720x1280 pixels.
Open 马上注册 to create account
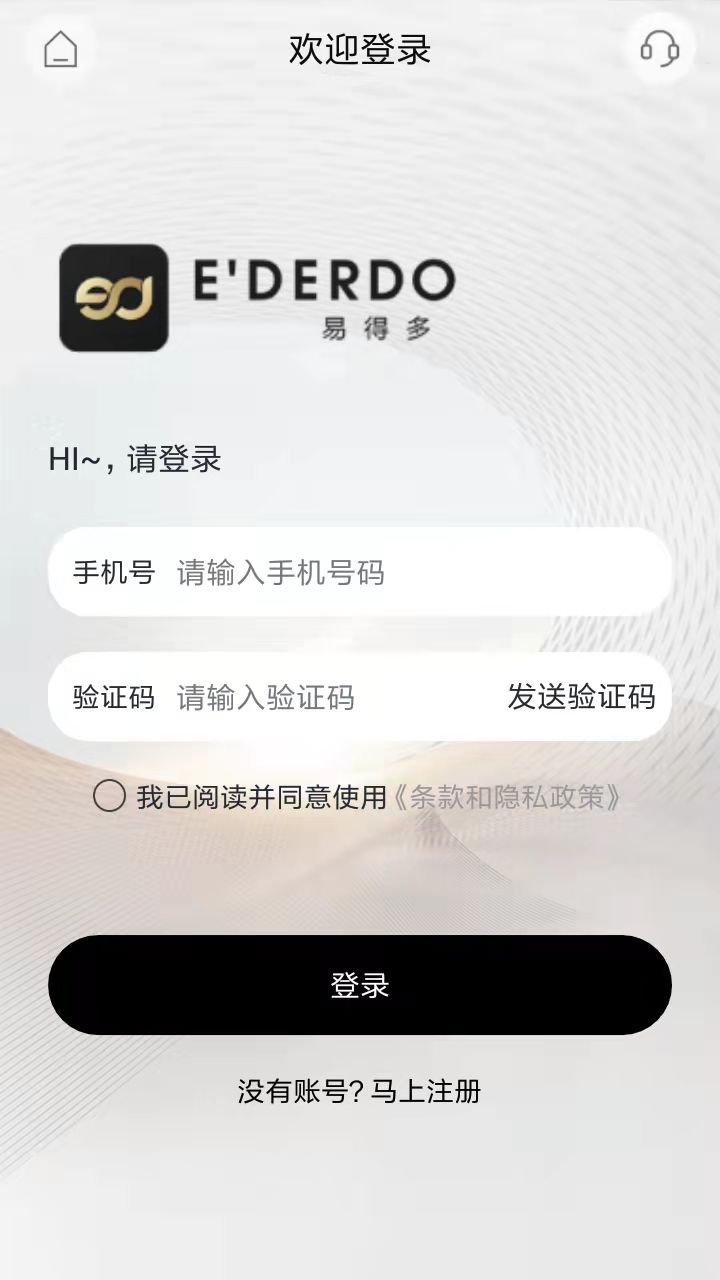click(426, 1091)
